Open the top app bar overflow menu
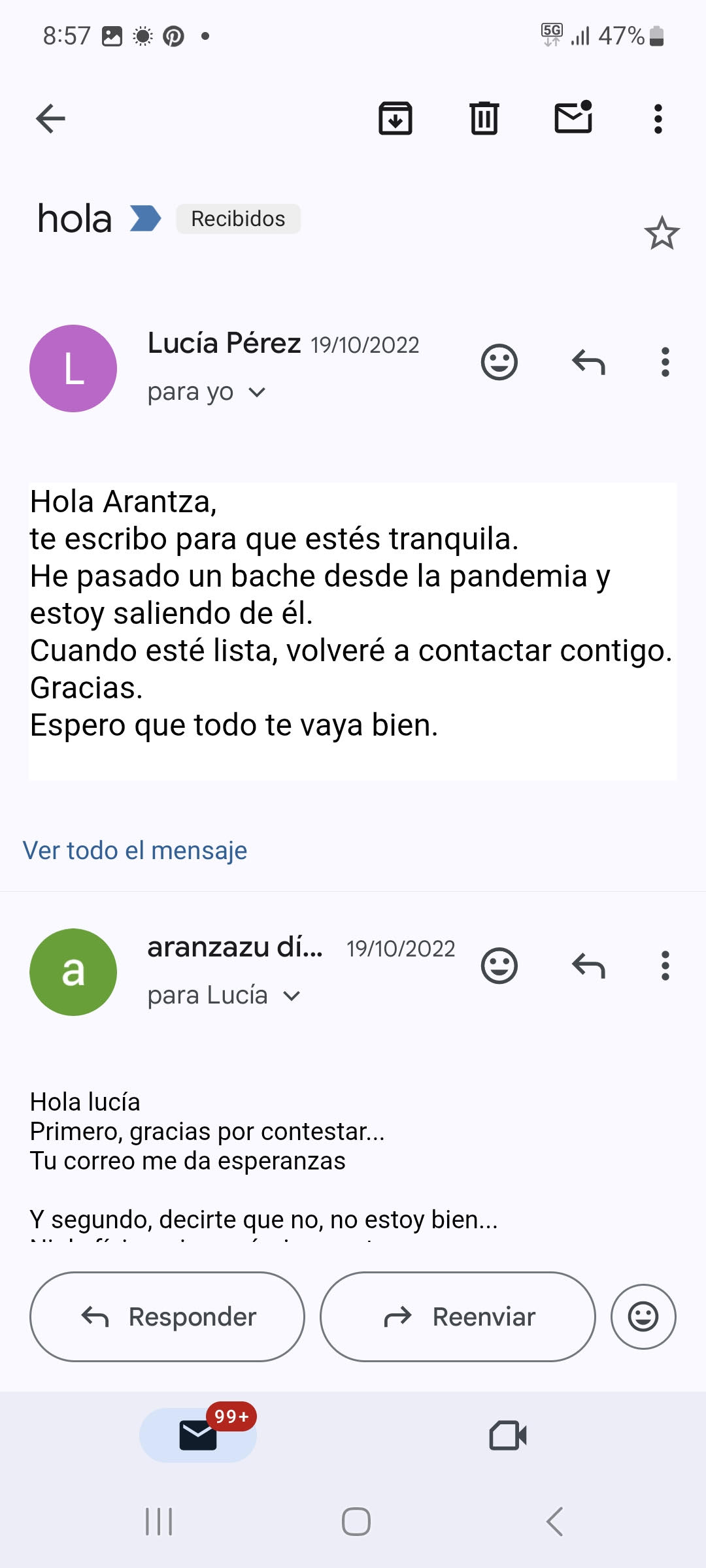Viewport: 706px width, 1568px height. 658,119
